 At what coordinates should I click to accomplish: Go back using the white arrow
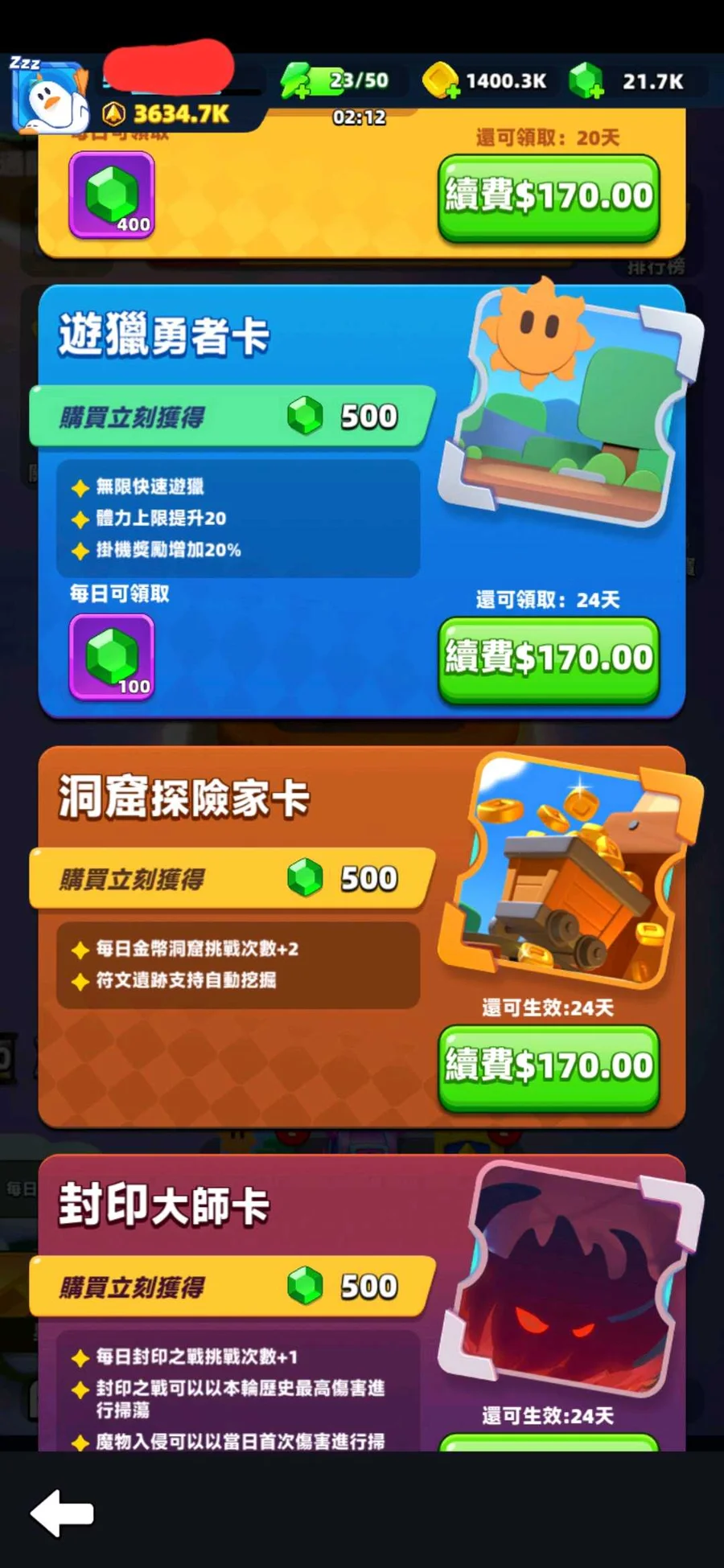click(x=62, y=1514)
